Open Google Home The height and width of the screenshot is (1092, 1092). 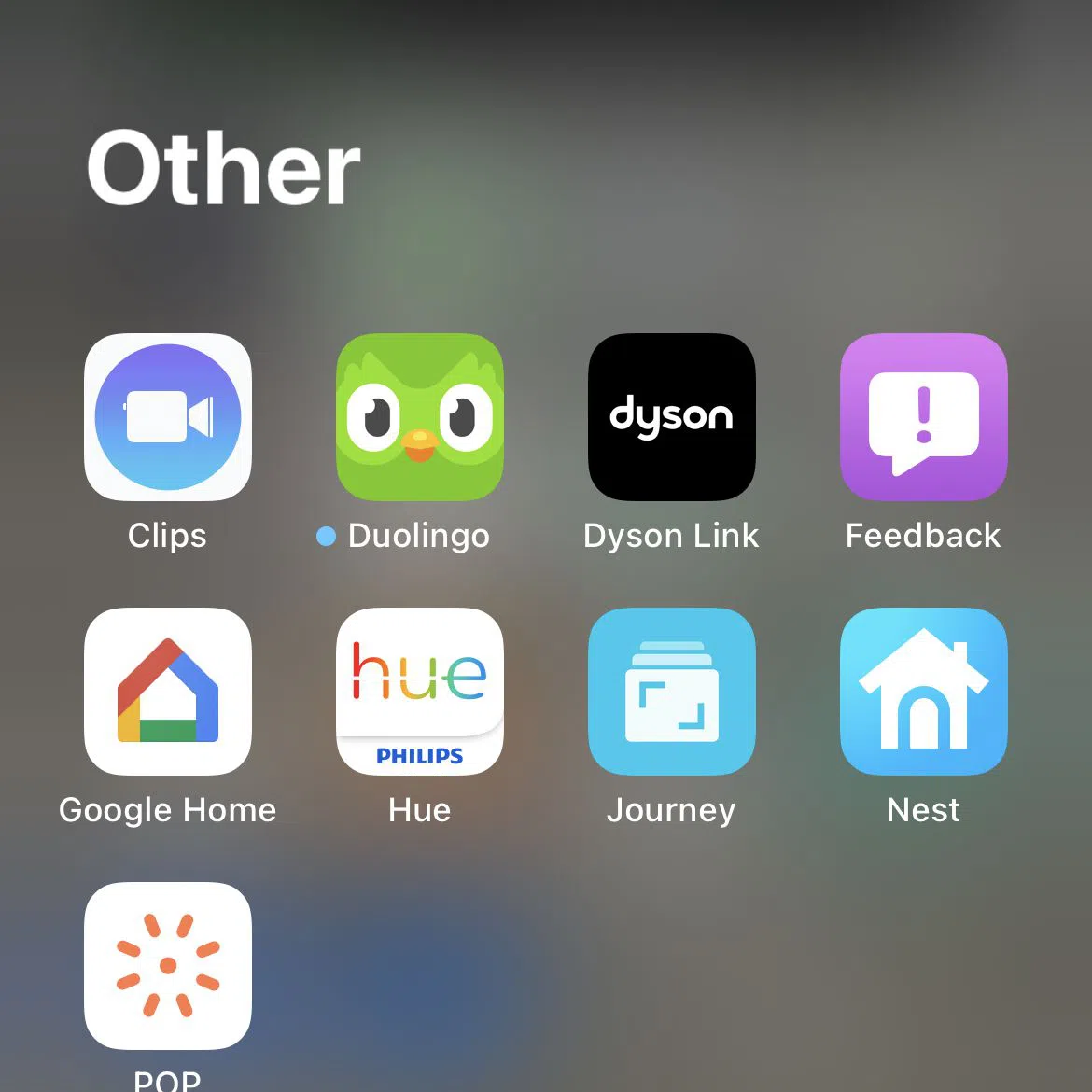168,692
